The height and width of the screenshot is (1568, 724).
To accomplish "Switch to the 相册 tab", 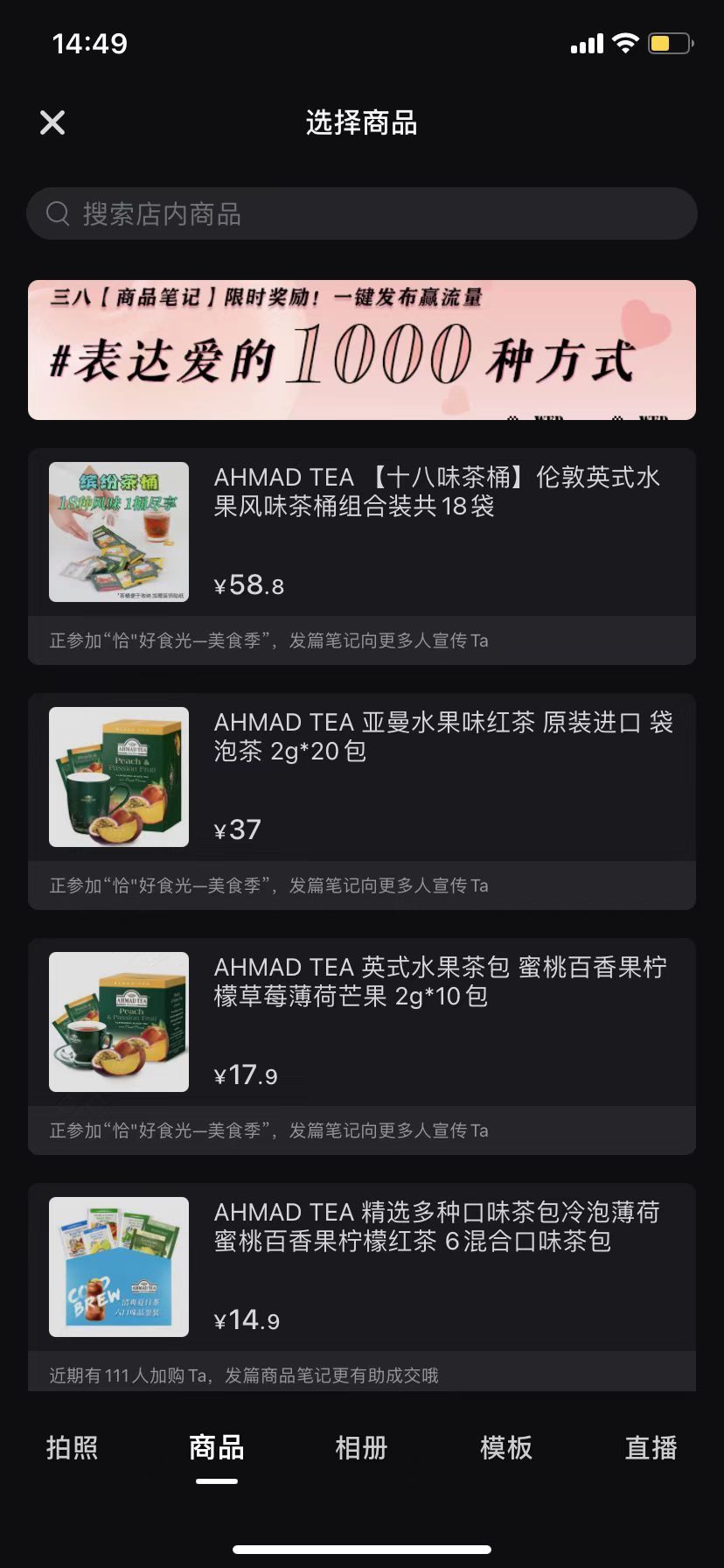I will point(361,1448).
